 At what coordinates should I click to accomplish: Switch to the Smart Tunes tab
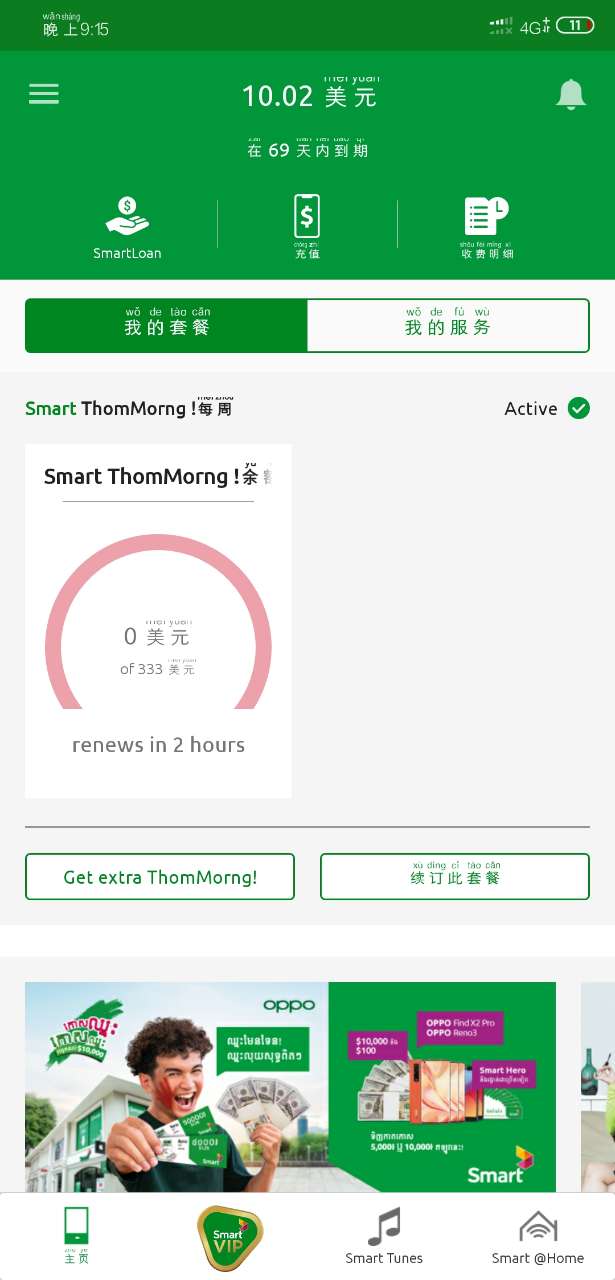pos(384,1236)
